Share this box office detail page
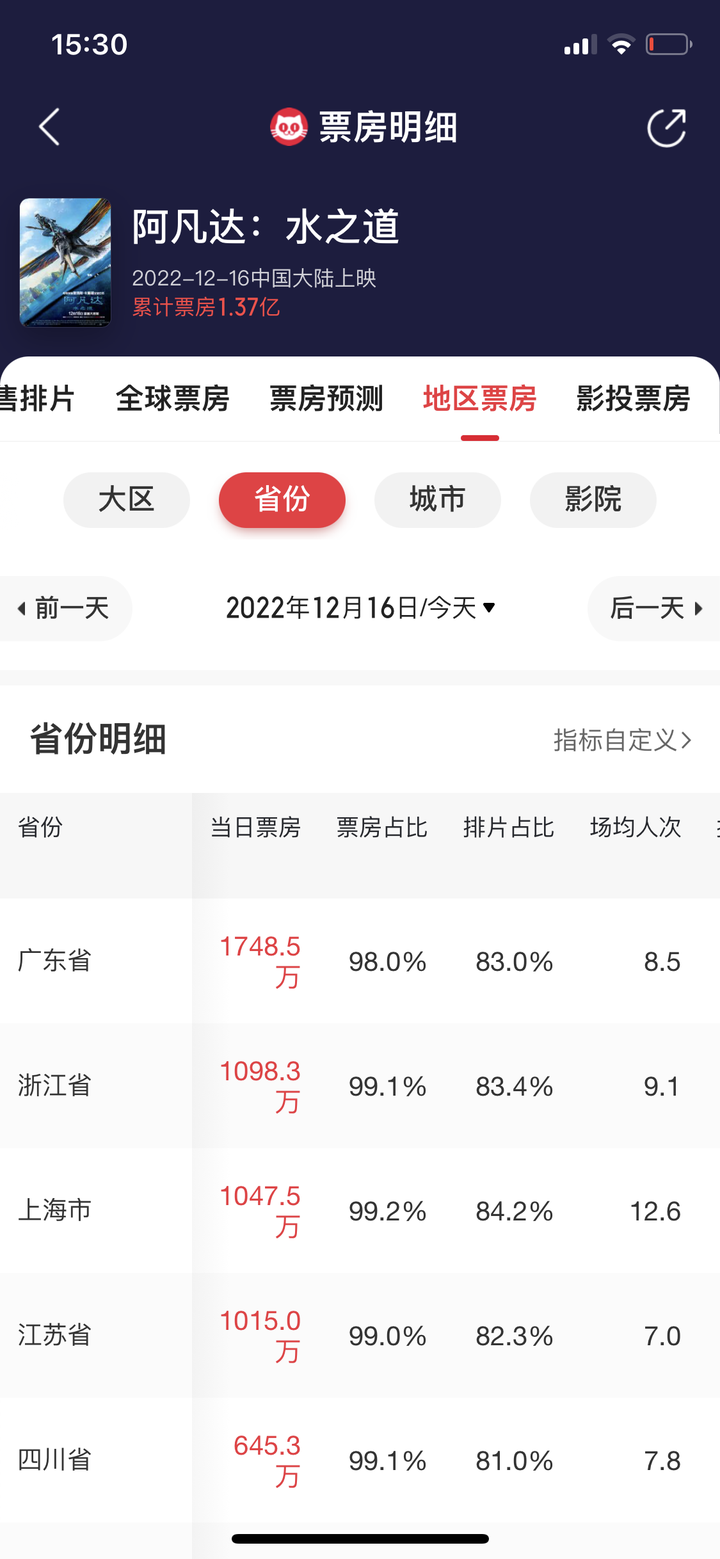Viewport: 720px width, 1559px height. (x=666, y=127)
